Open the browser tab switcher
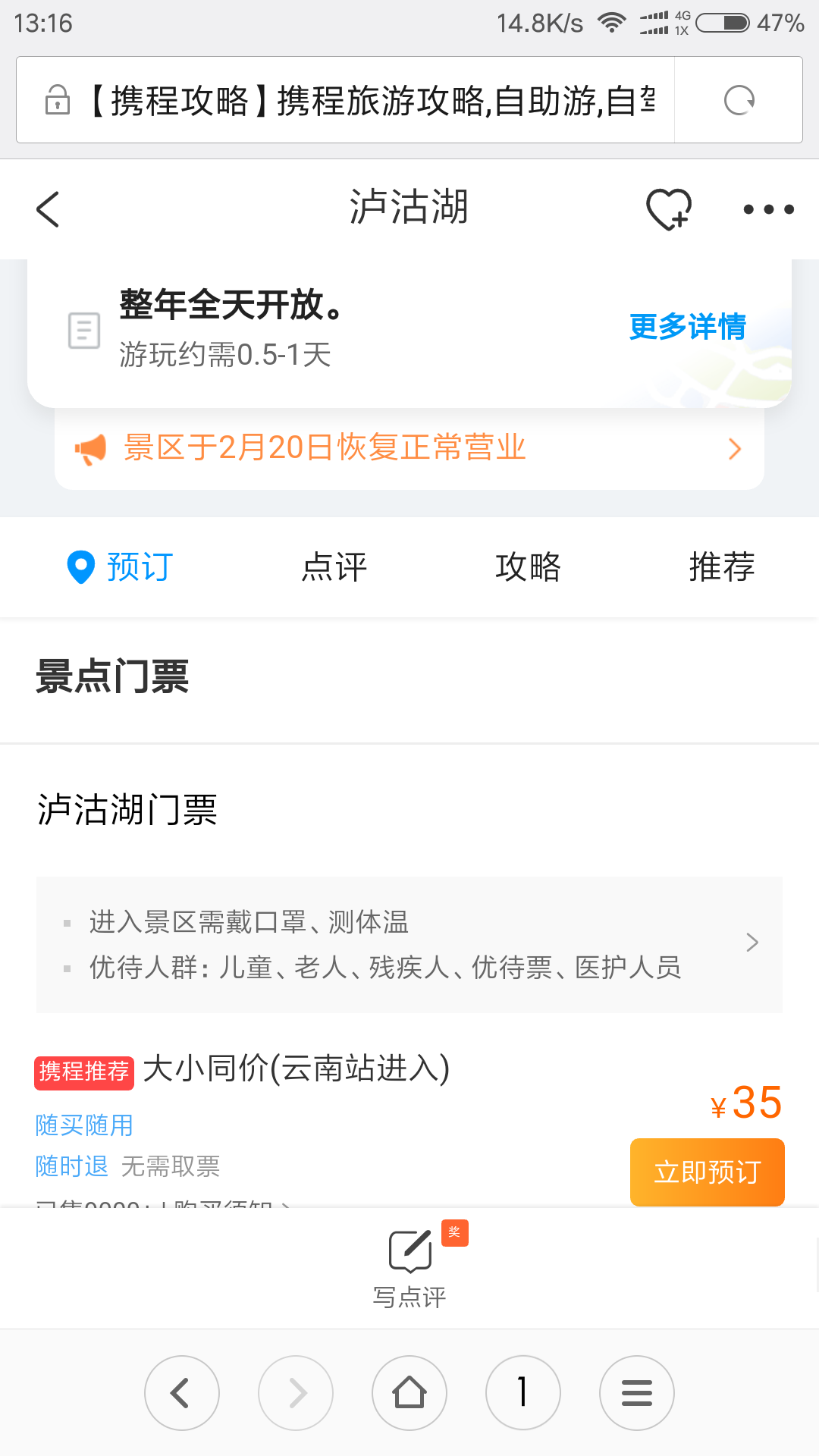 click(x=523, y=1393)
